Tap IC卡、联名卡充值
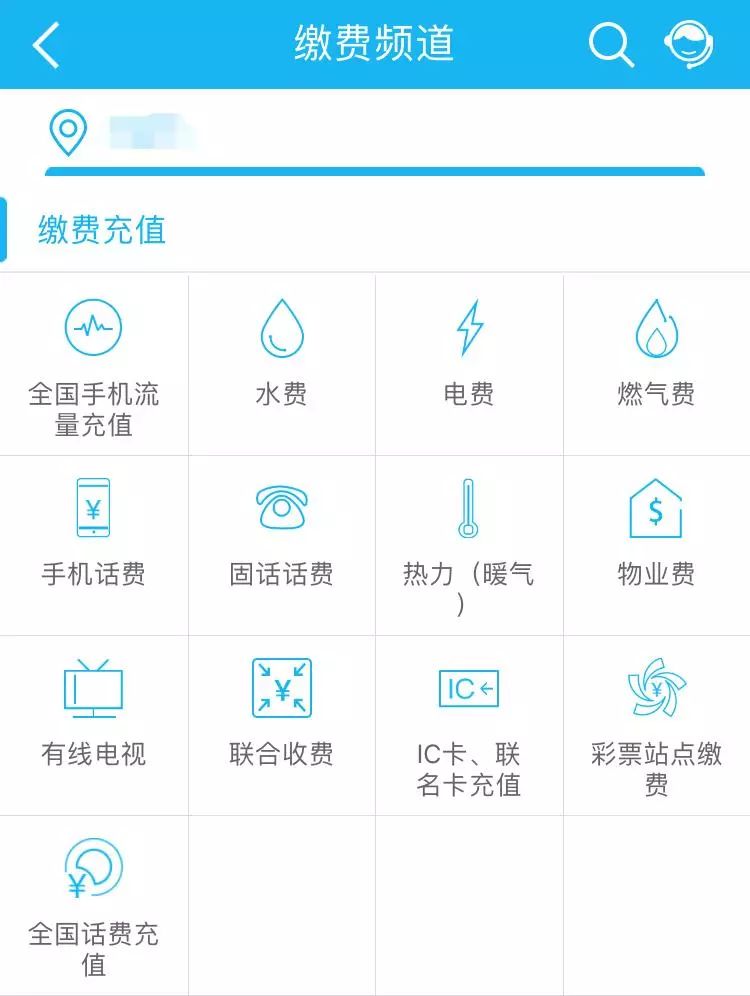750x996 pixels. (x=469, y=725)
